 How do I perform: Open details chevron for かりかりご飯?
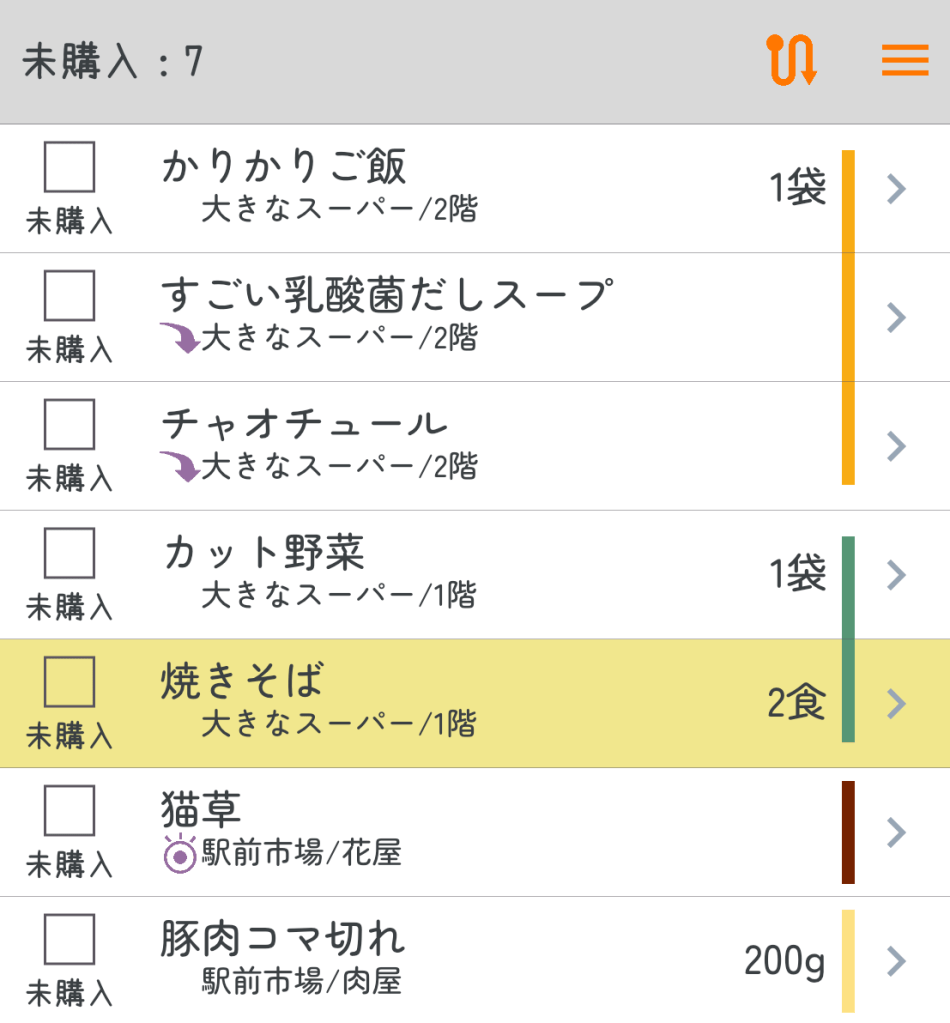click(x=896, y=188)
